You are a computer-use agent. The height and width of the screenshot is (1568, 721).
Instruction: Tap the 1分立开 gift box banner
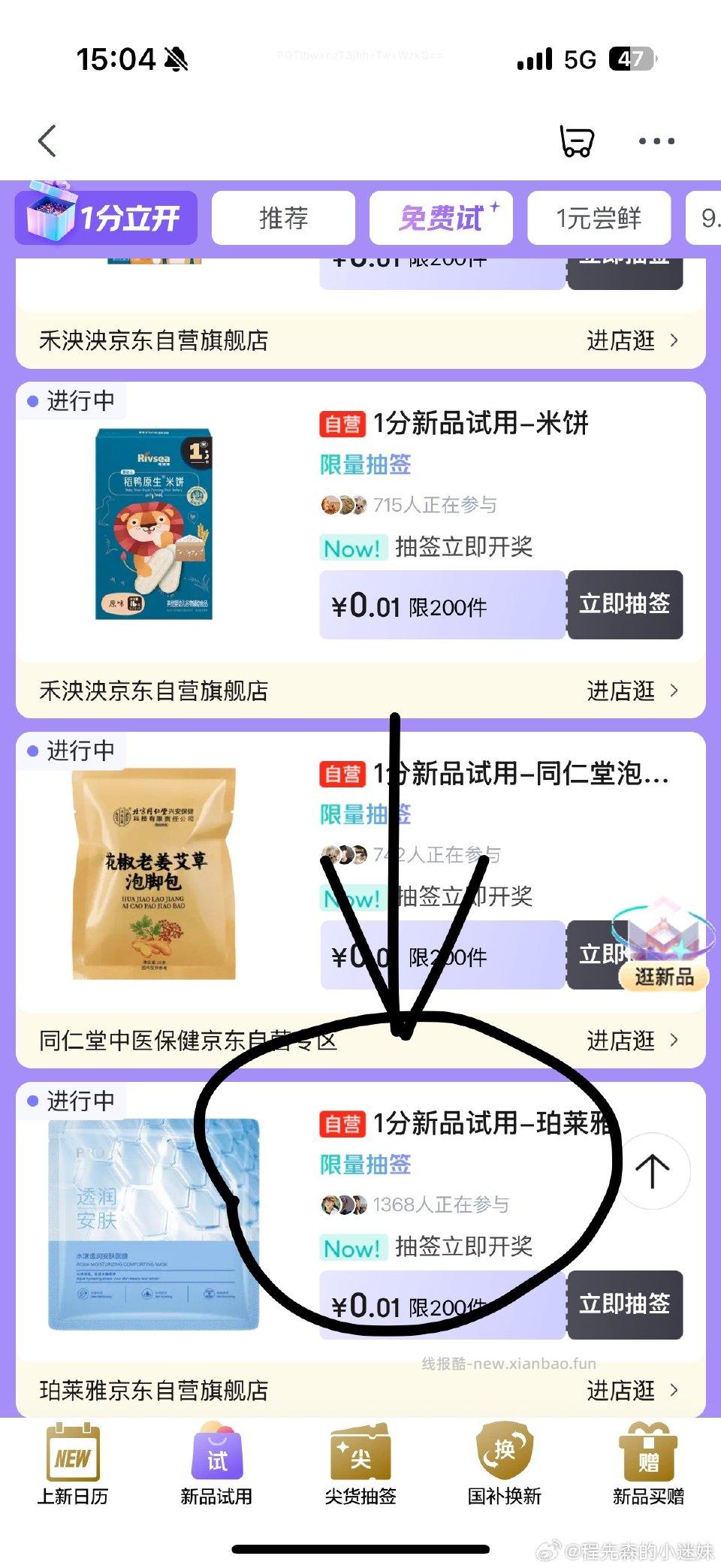click(x=105, y=217)
